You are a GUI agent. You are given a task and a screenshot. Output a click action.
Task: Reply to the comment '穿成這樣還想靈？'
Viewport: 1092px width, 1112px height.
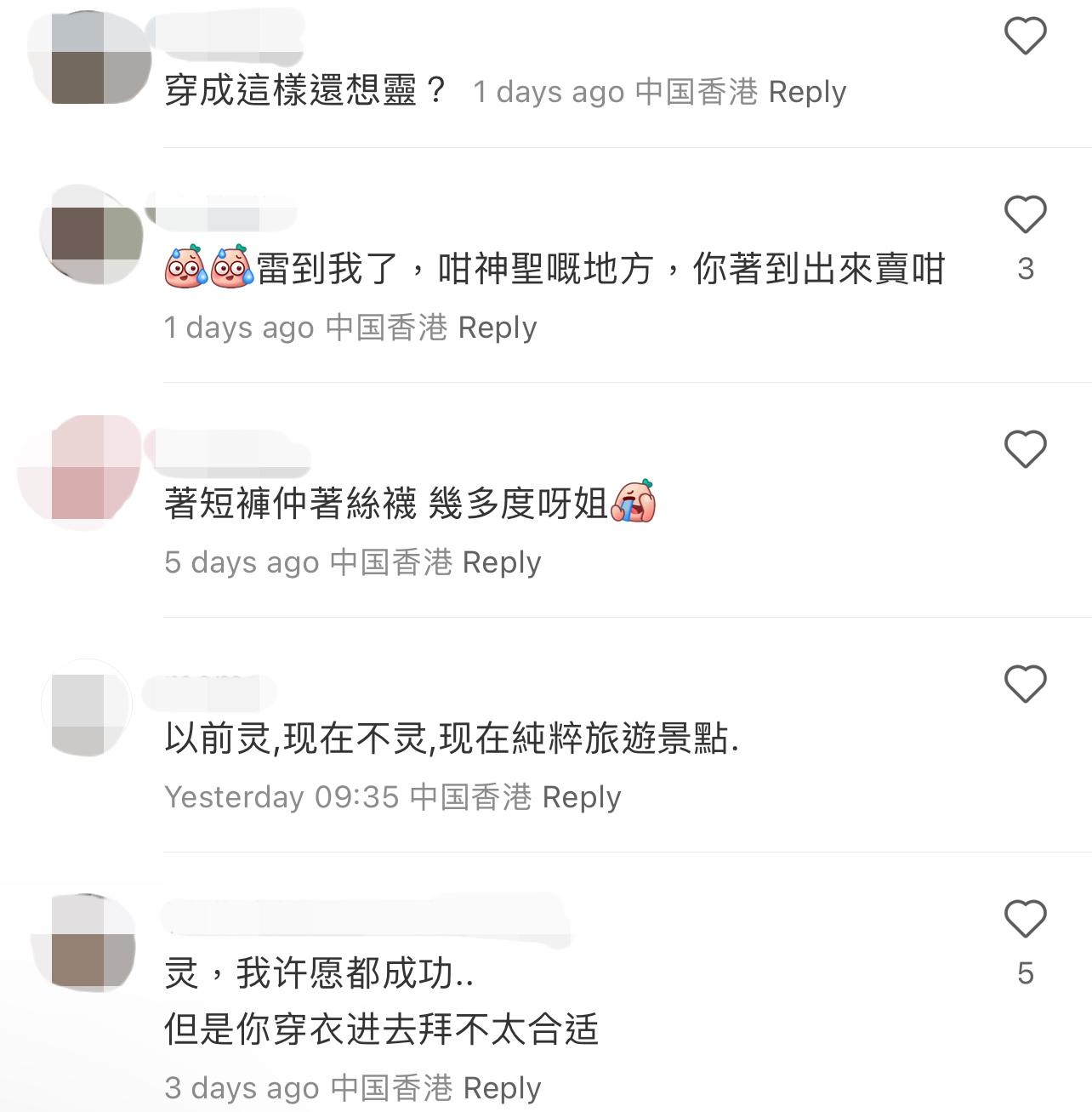(806, 92)
